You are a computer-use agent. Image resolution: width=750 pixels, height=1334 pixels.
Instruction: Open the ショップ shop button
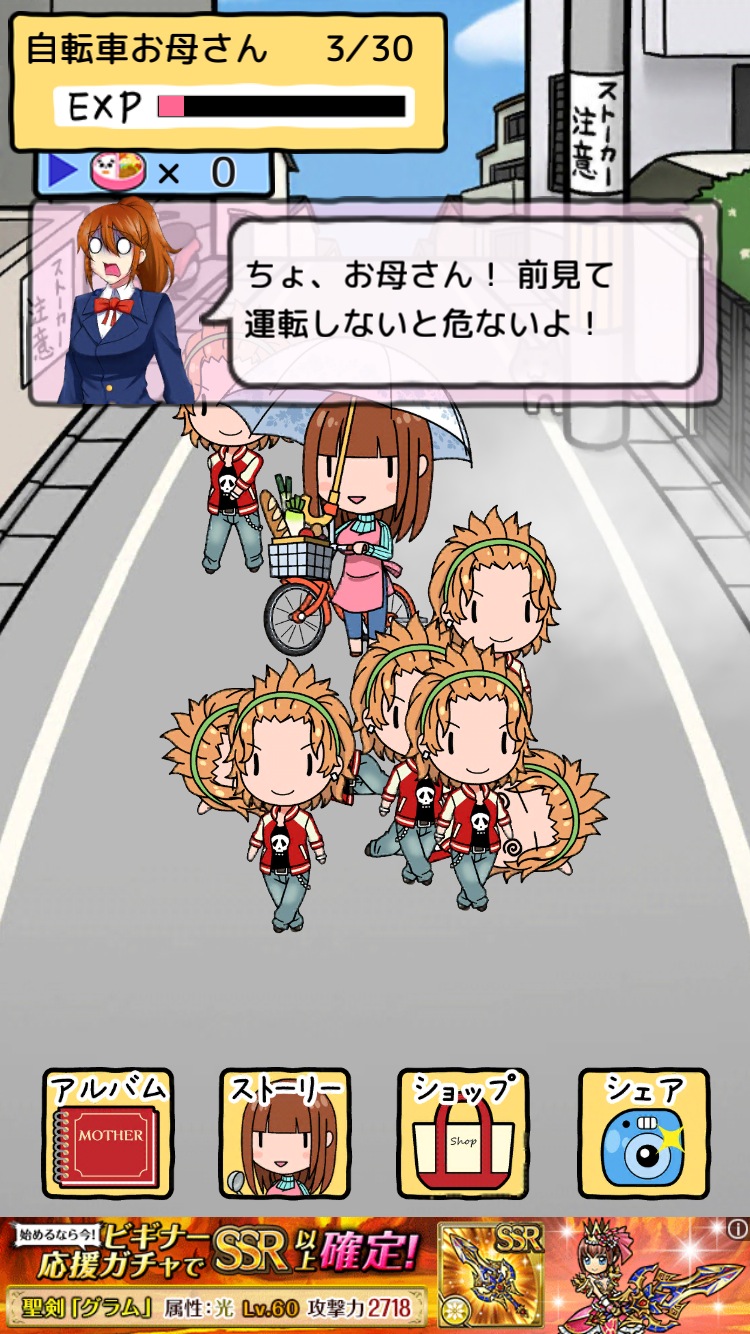tap(463, 1133)
